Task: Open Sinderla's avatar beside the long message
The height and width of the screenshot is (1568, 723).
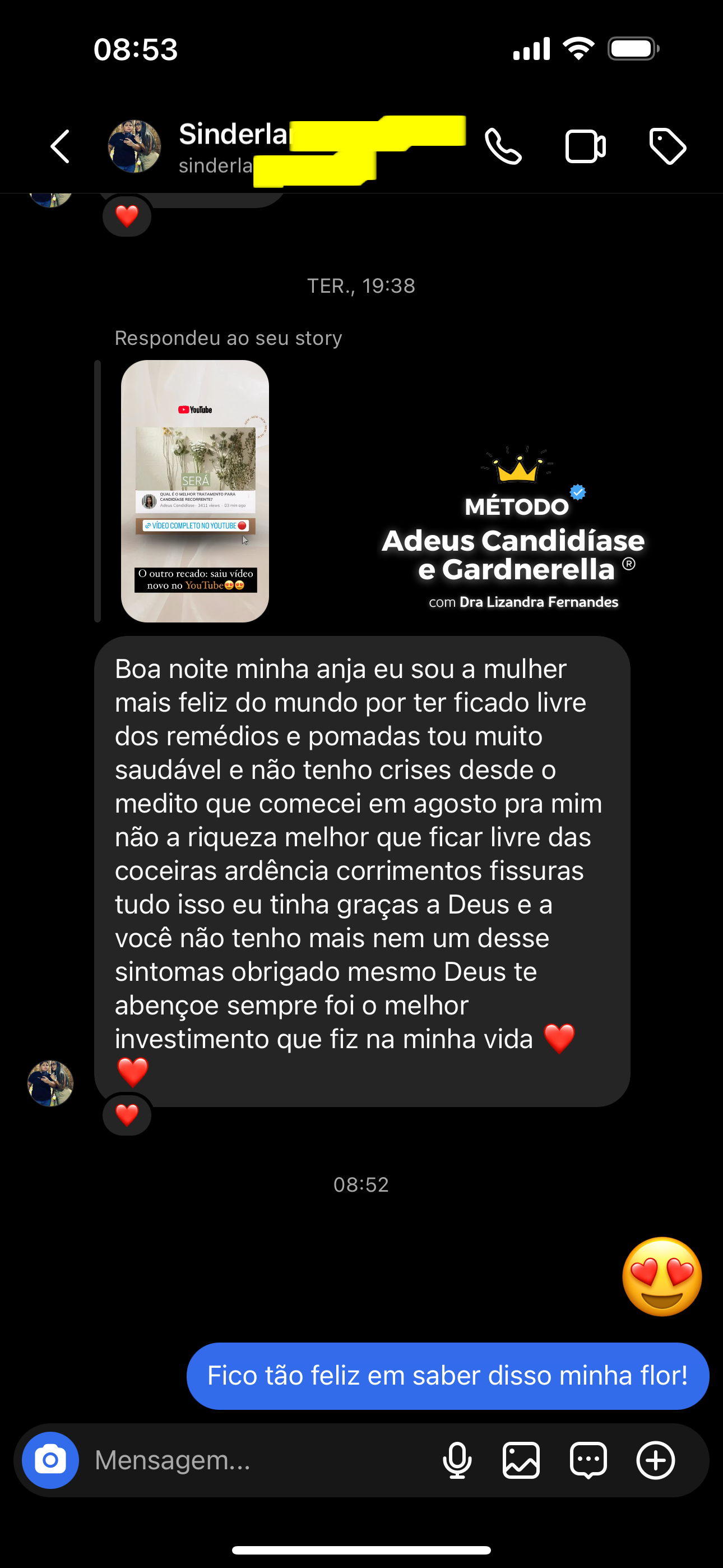Action: (x=50, y=1083)
